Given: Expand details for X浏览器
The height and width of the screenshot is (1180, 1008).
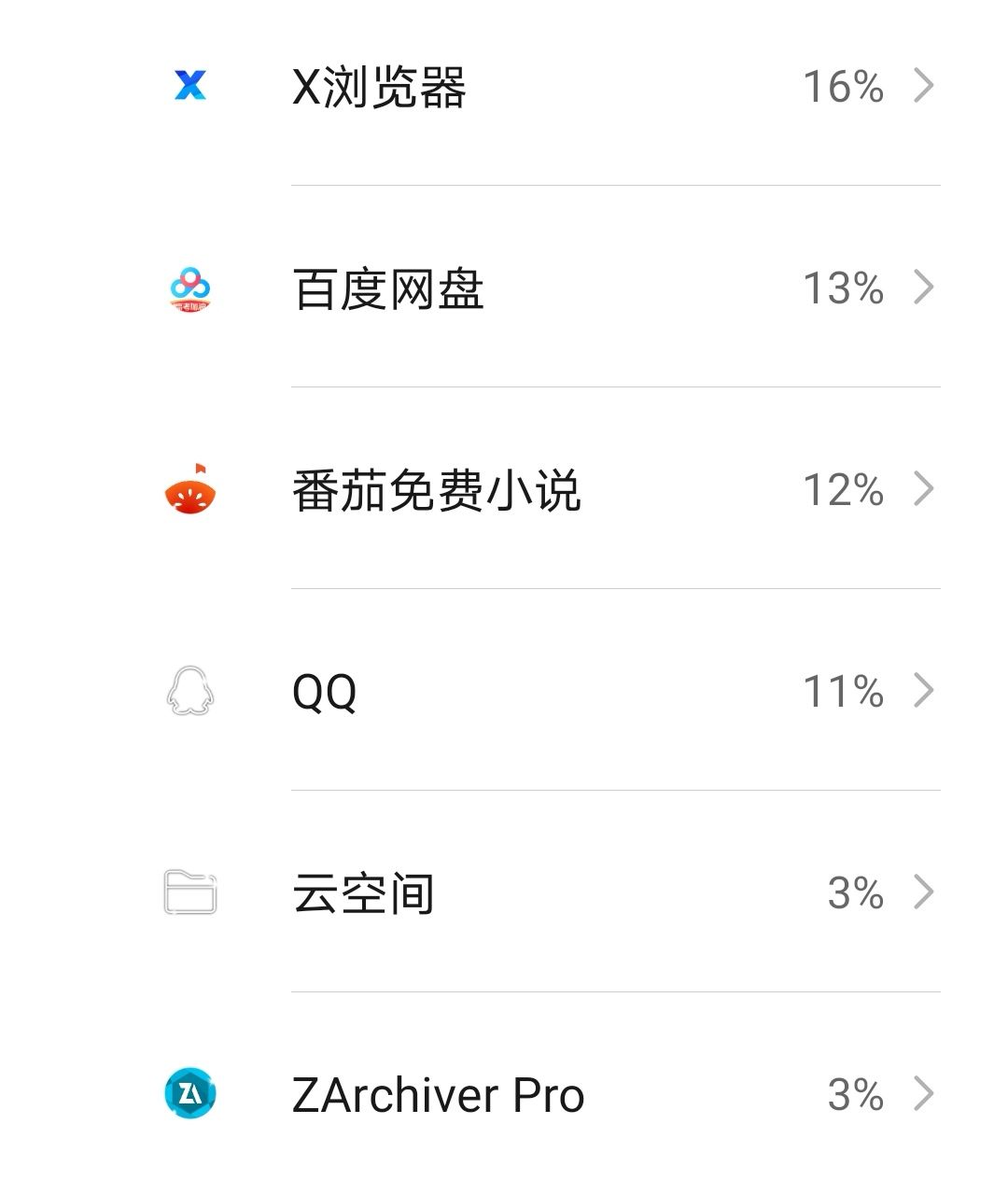Looking at the screenshot, I should point(925,86).
